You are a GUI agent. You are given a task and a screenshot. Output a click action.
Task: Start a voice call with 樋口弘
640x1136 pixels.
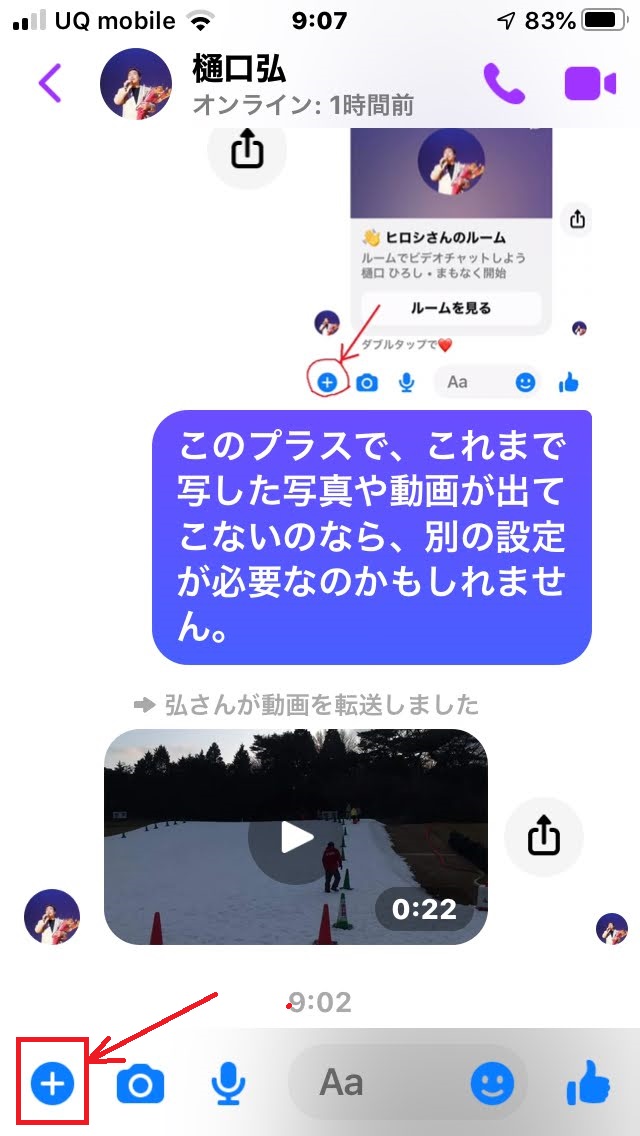tap(503, 83)
